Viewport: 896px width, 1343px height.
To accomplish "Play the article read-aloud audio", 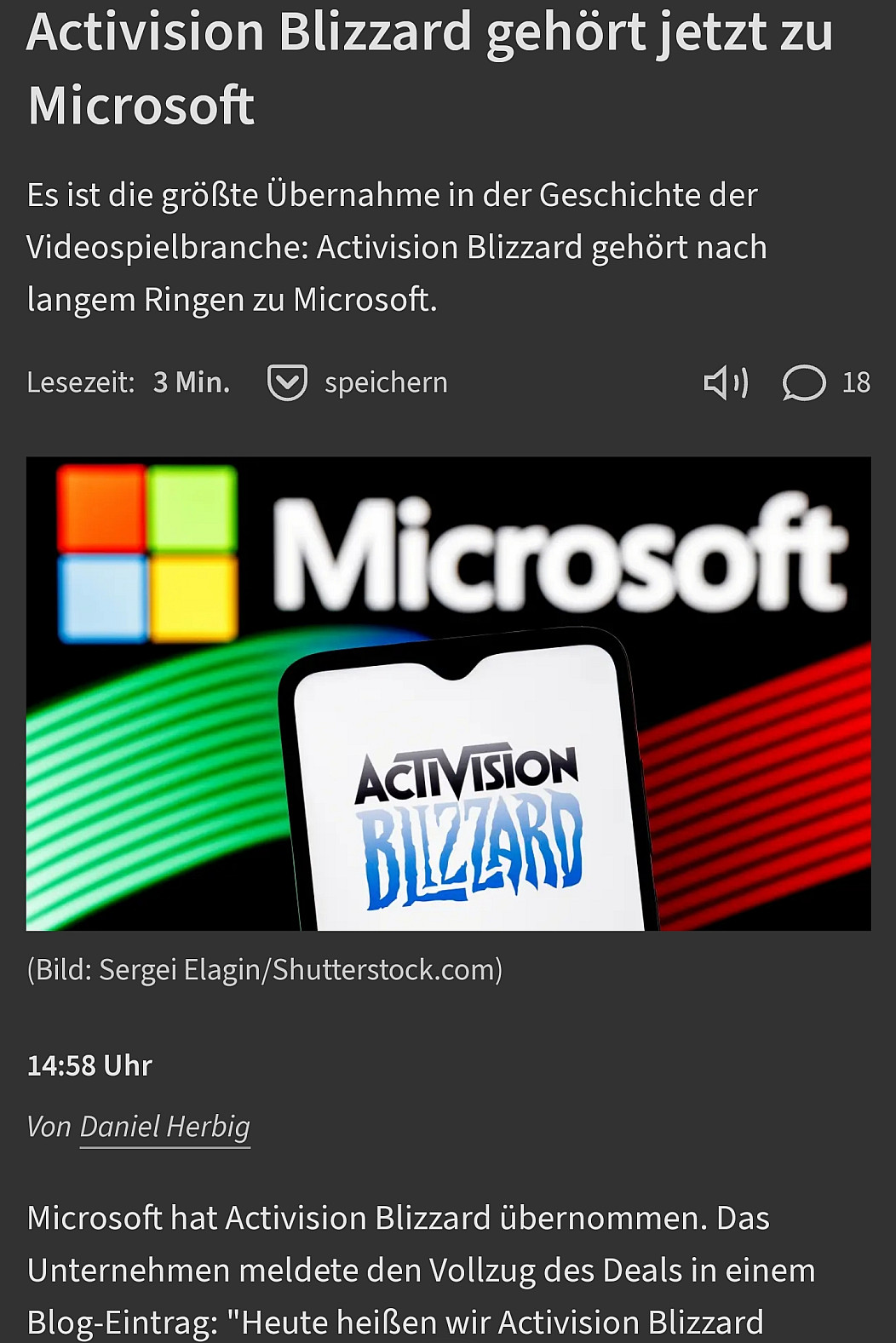I will point(726,382).
